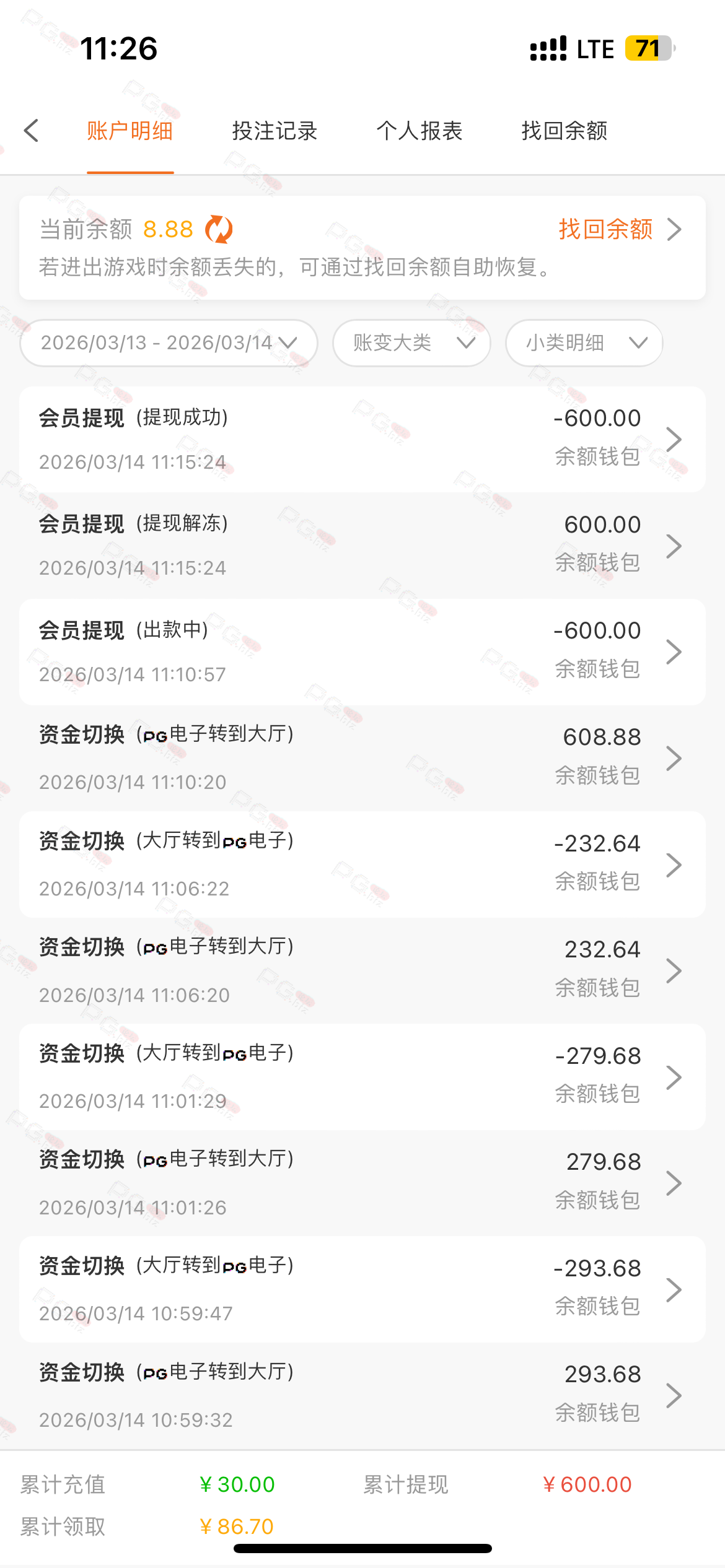Open the 232.64 transfer at 11:06:20
This screenshot has height=1568, width=725.
[362, 970]
